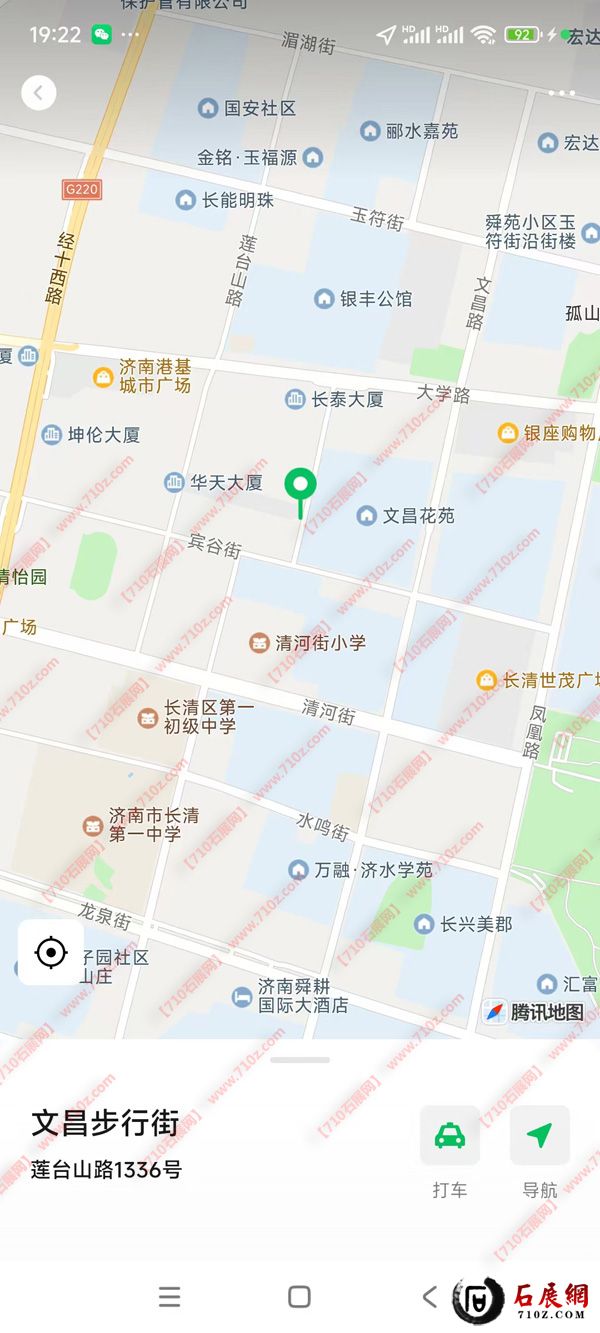Select the 长清世茂广场 marker
This screenshot has height=1333, width=600.
pos(486,681)
